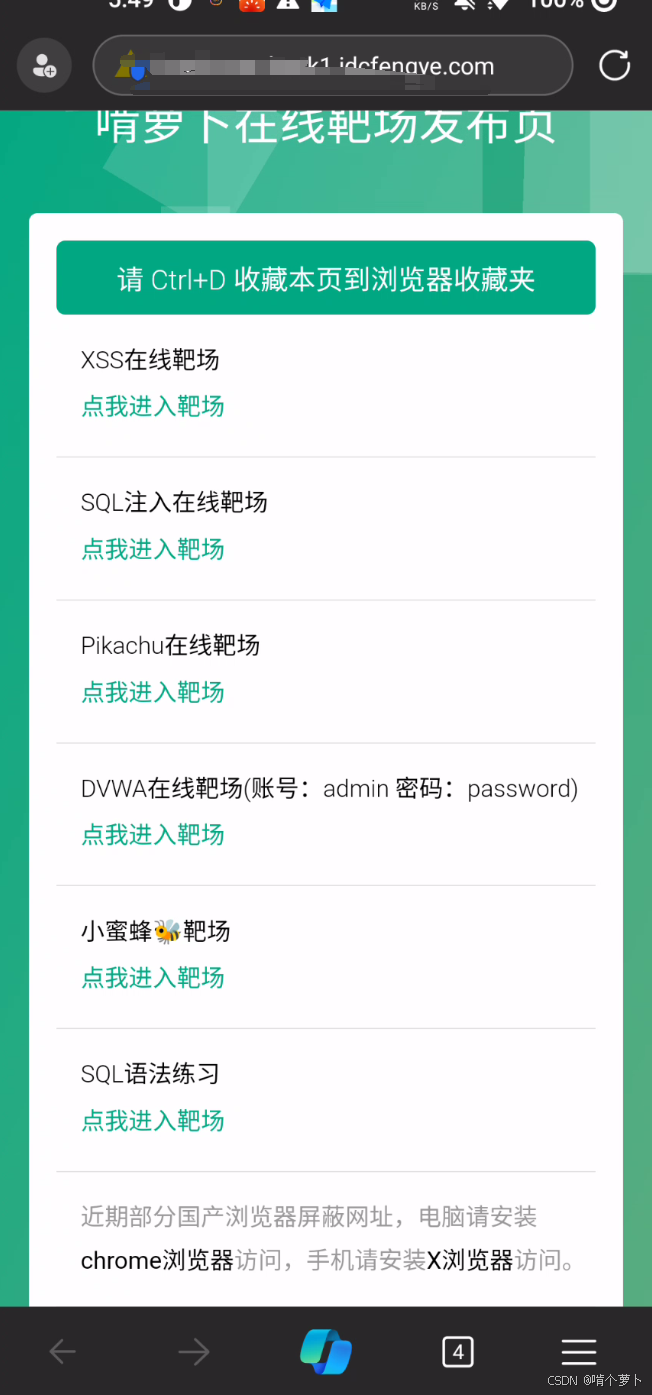This screenshot has height=1395, width=652.
Task: Follow the entry link under DVWA在线靶场
Action: pos(152,835)
